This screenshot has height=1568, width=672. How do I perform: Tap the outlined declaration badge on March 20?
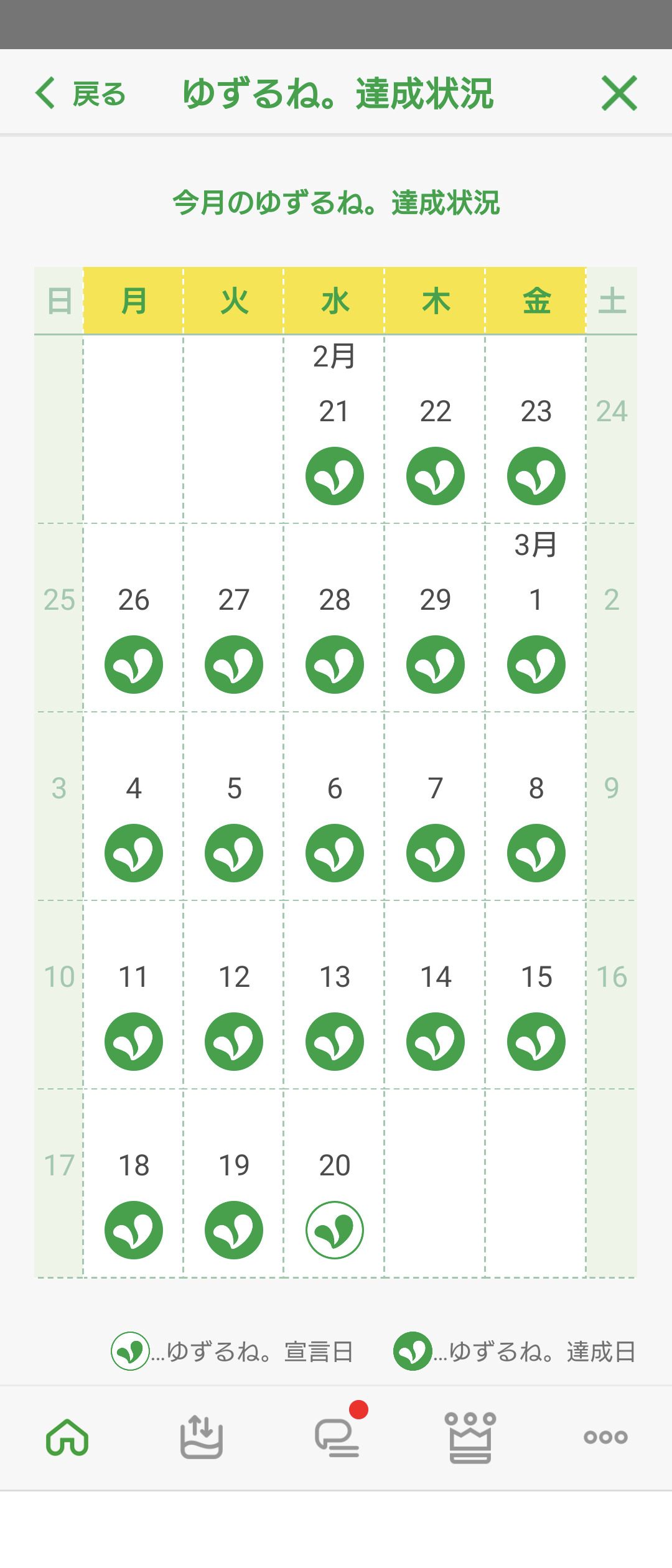click(x=334, y=1232)
